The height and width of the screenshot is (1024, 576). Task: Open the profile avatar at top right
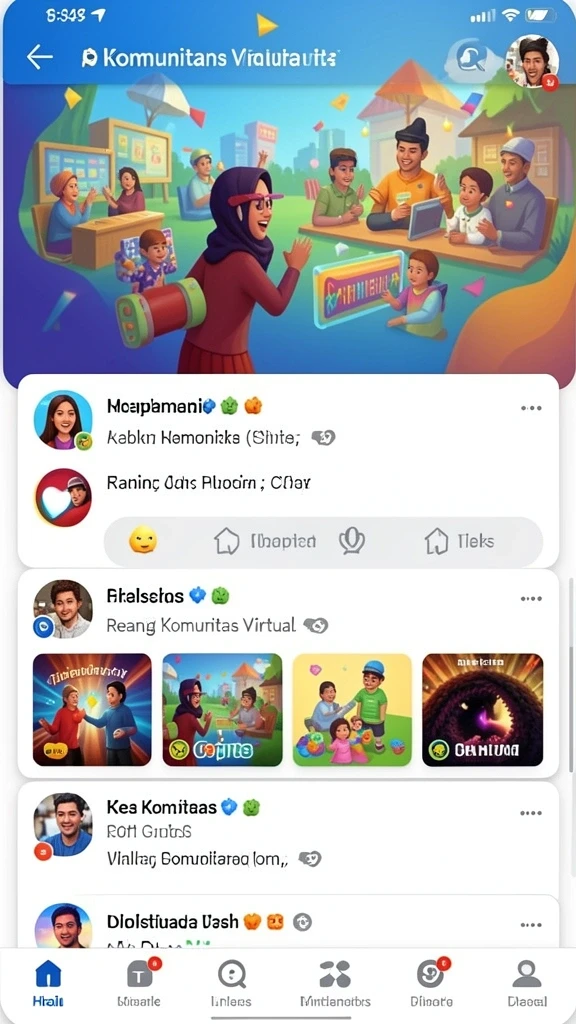point(532,61)
